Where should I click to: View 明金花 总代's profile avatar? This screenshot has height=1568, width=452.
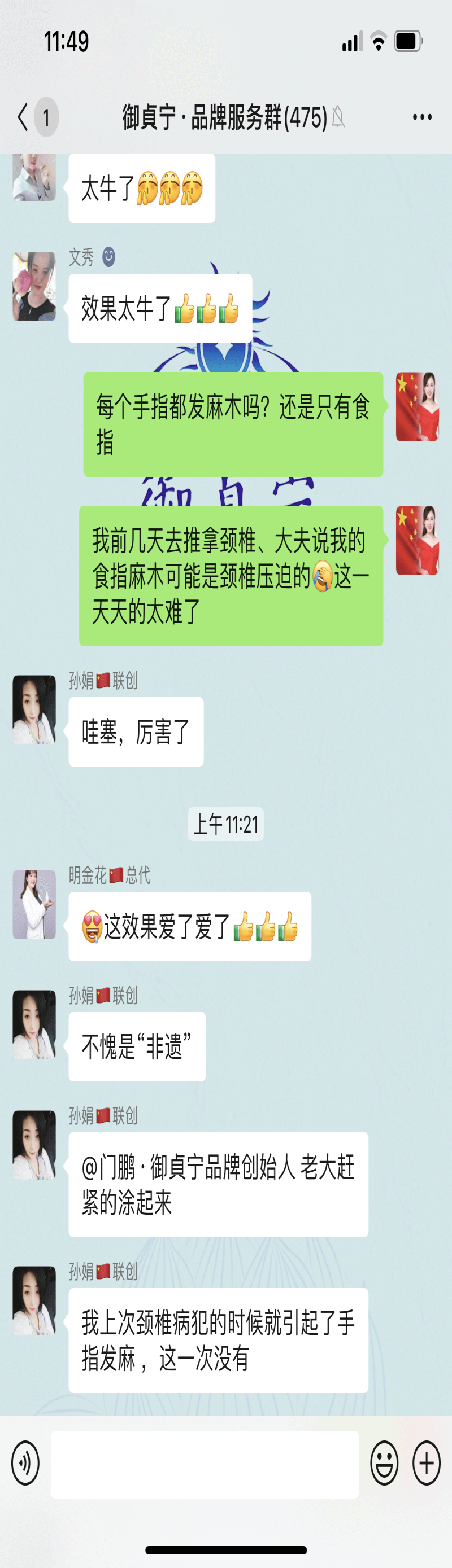pyautogui.click(x=34, y=905)
